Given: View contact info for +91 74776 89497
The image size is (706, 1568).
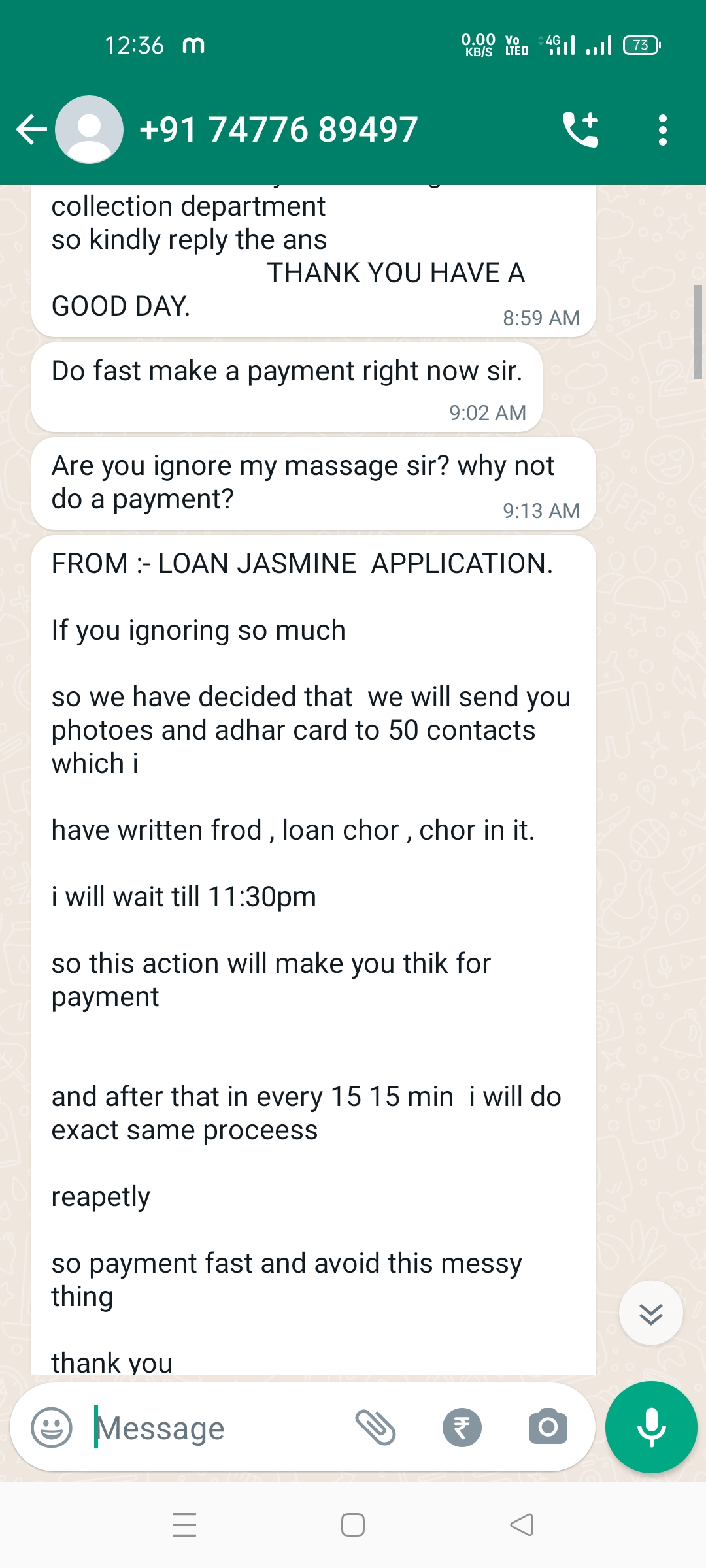Looking at the screenshot, I should pos(279,129).
